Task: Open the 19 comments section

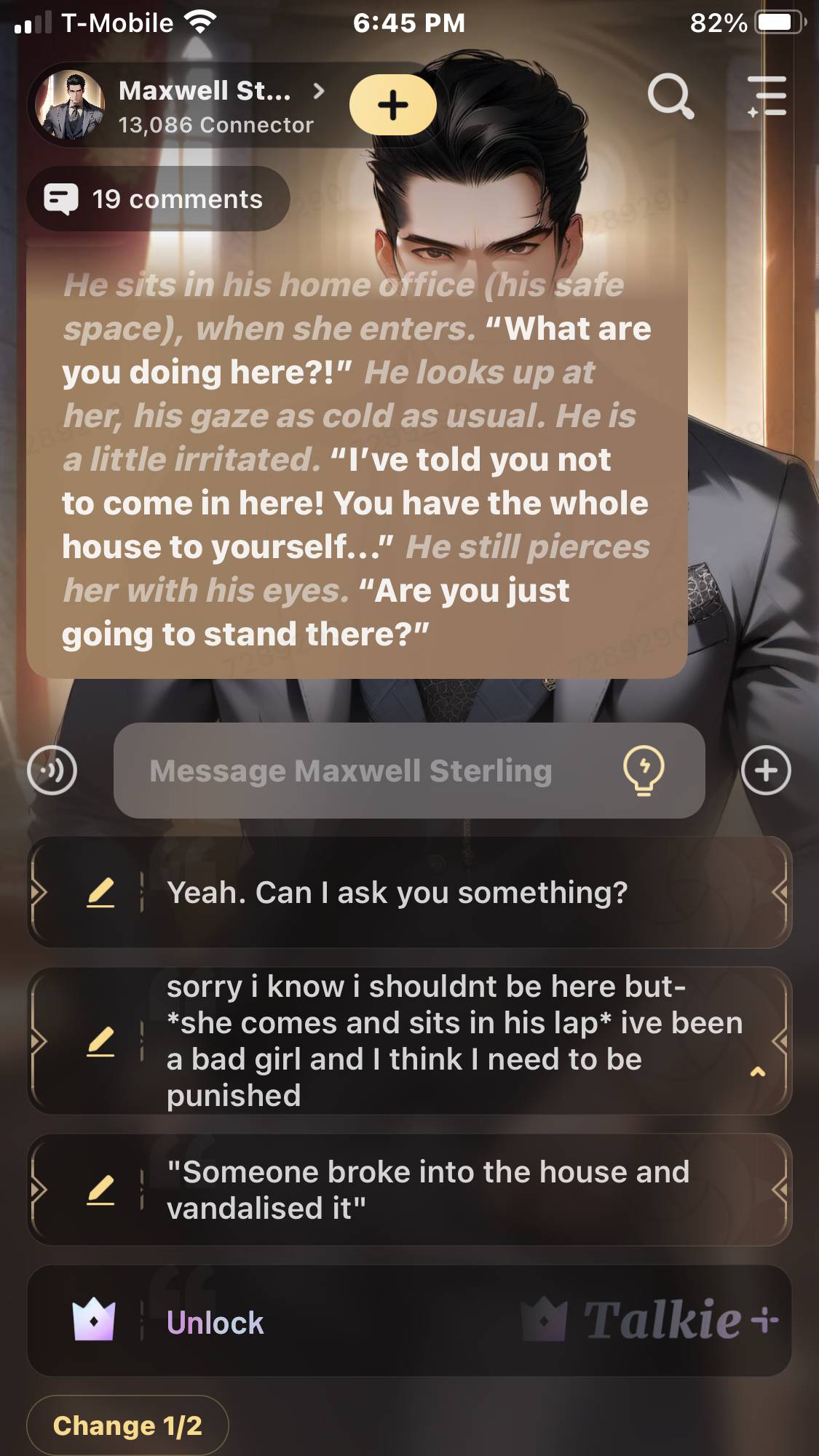Action: 158,199
